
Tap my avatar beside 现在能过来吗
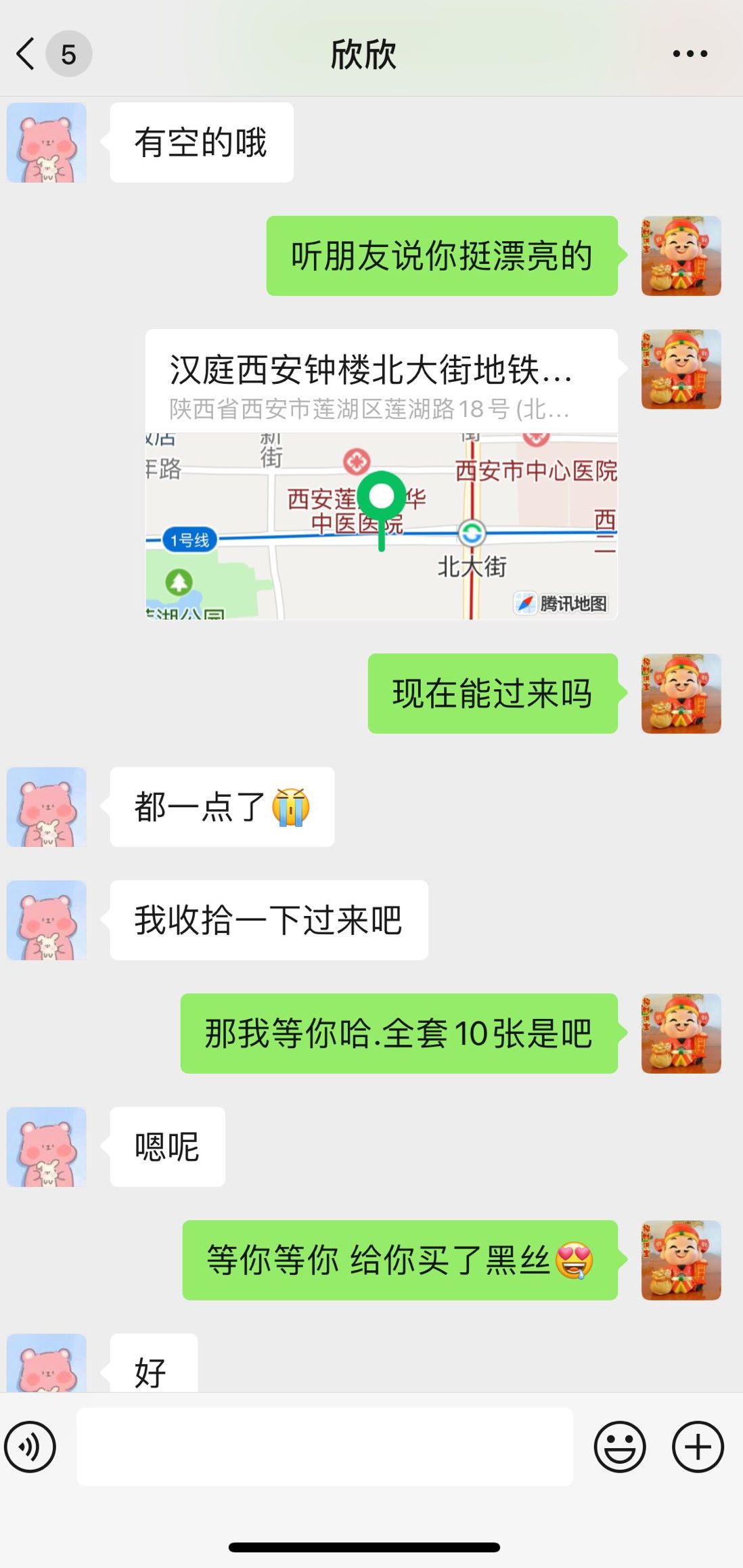[681, 693]
